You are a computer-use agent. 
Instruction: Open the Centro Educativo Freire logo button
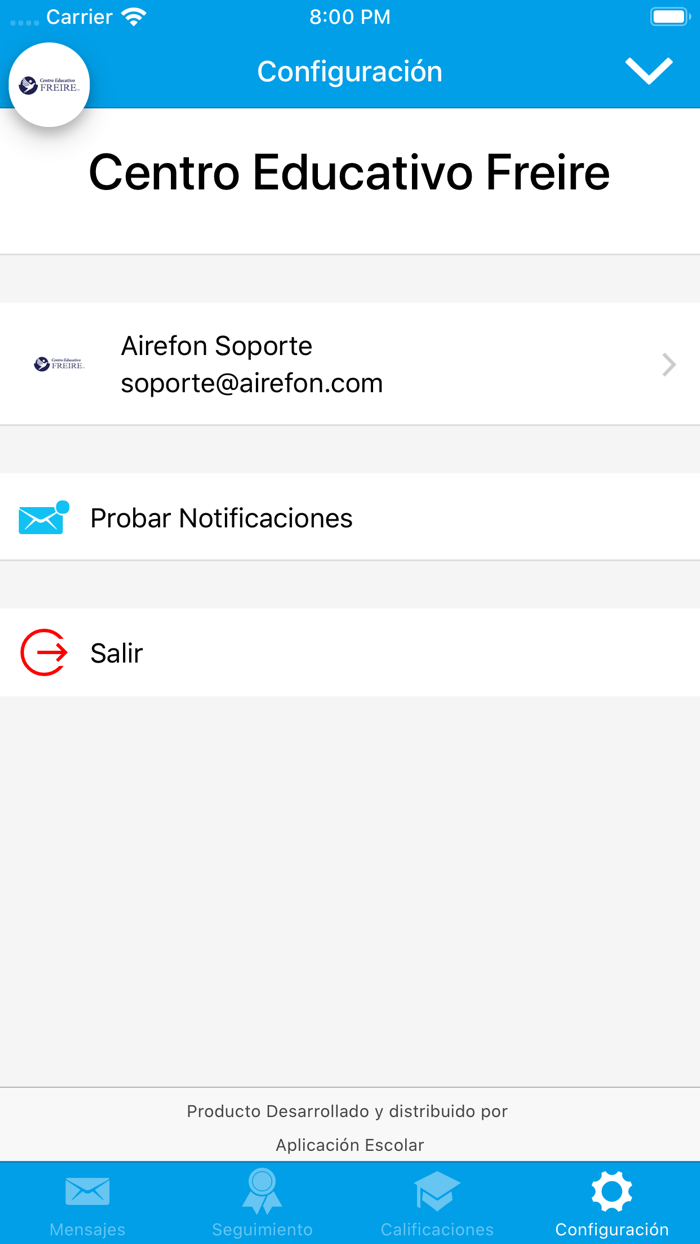[49, 85]
